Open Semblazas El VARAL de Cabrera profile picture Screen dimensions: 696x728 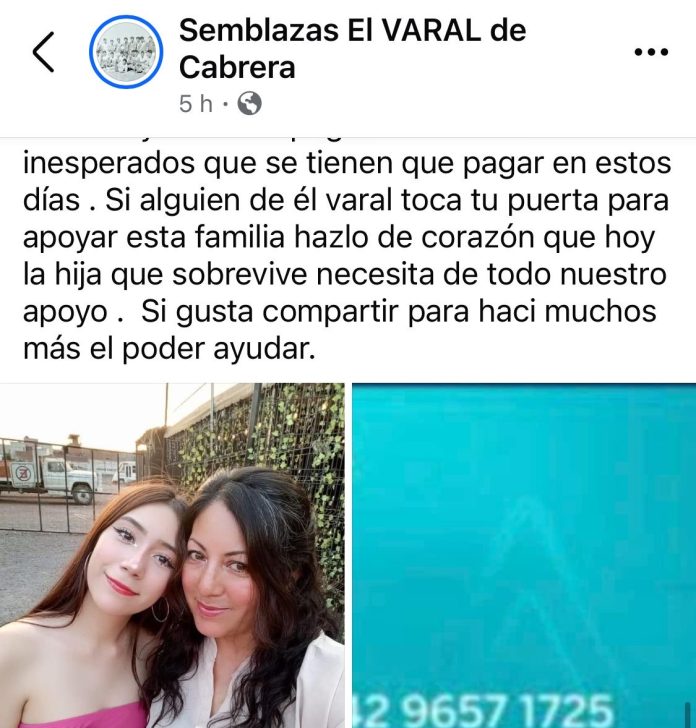(126, 52)
